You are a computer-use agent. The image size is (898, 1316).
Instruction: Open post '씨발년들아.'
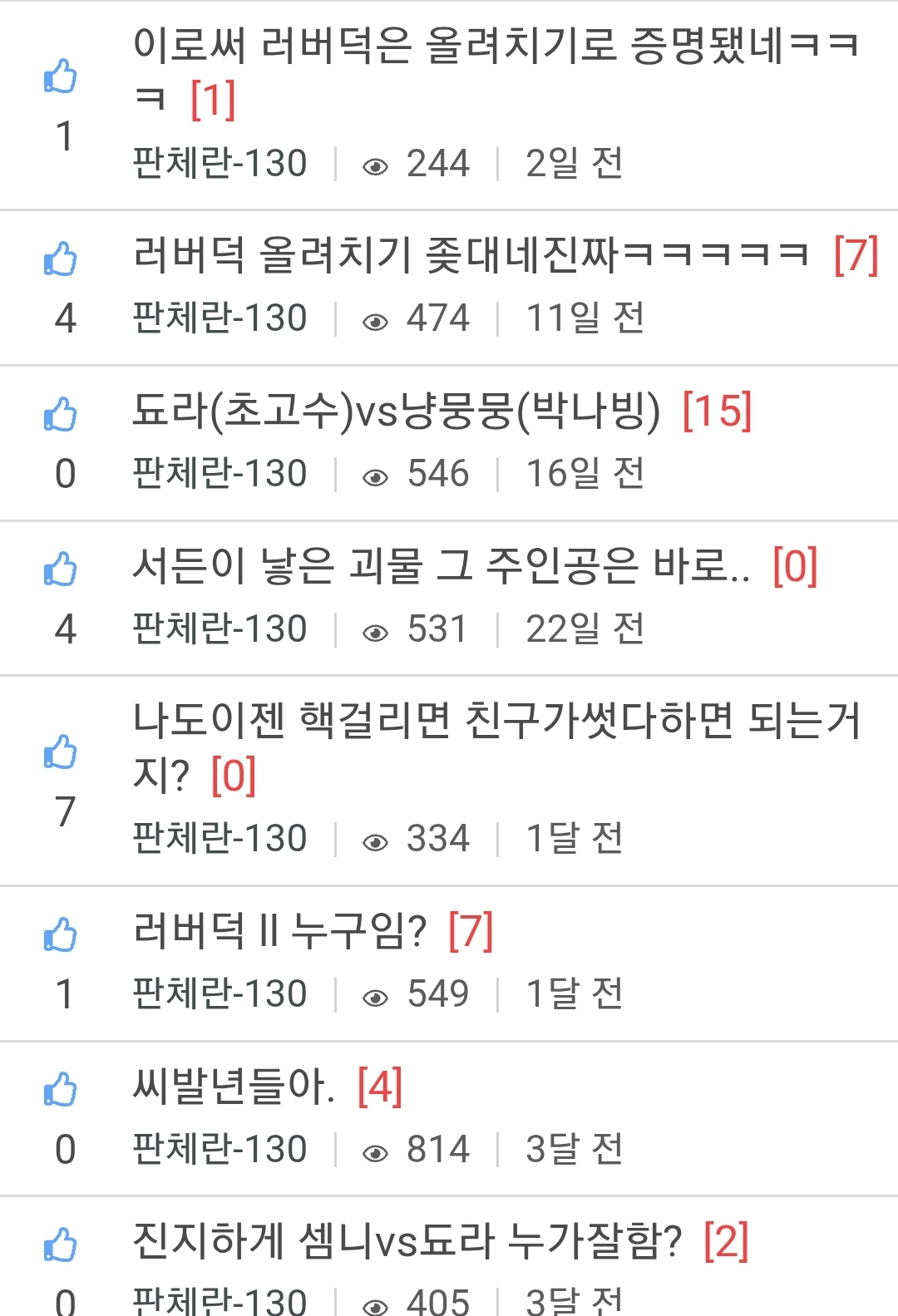(234, 1087)
